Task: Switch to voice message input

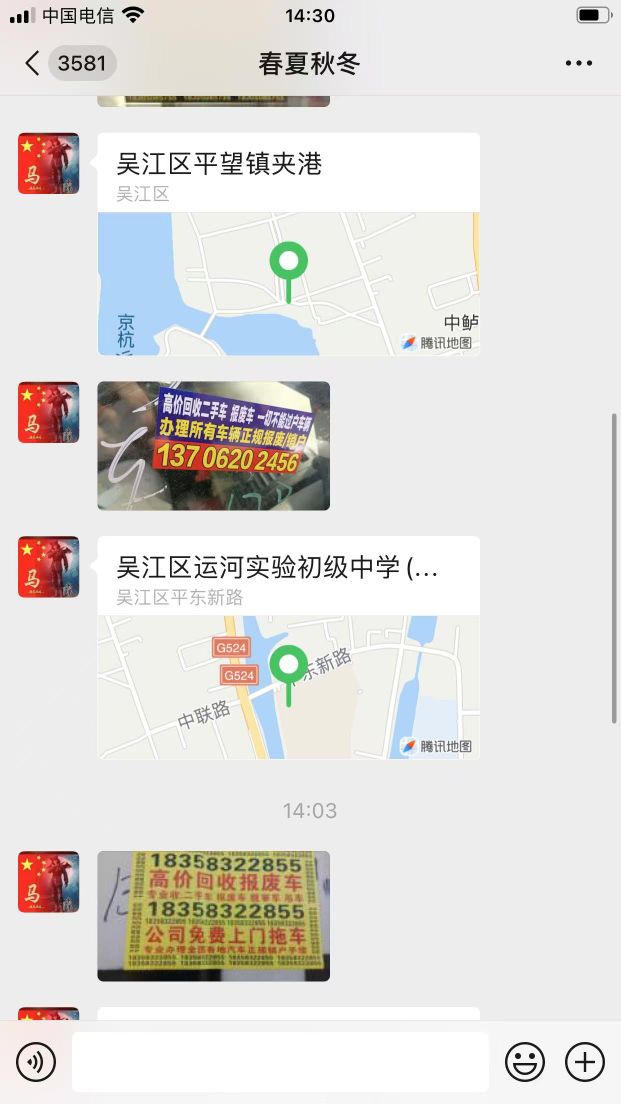Action: click(x=36, y=1062)
